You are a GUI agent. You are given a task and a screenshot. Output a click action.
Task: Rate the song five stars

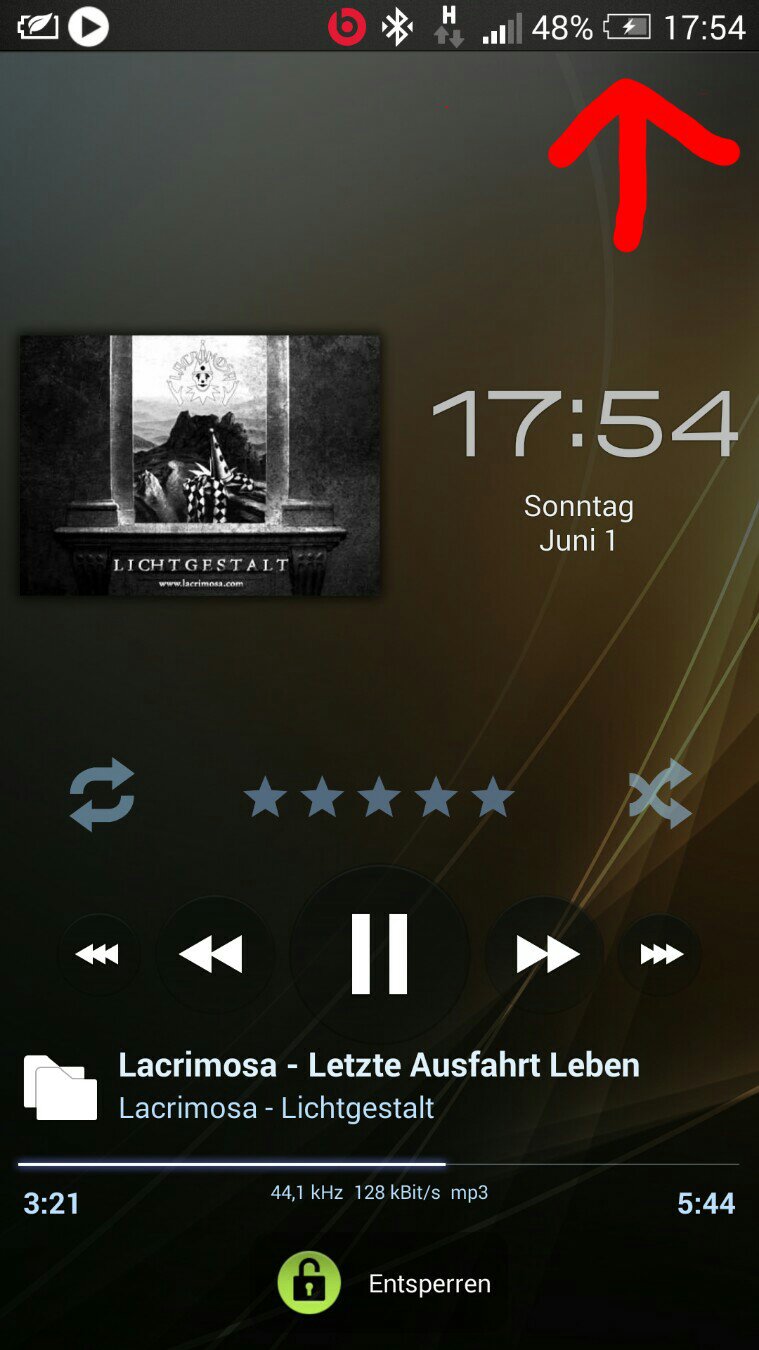(x=493, y=798)
